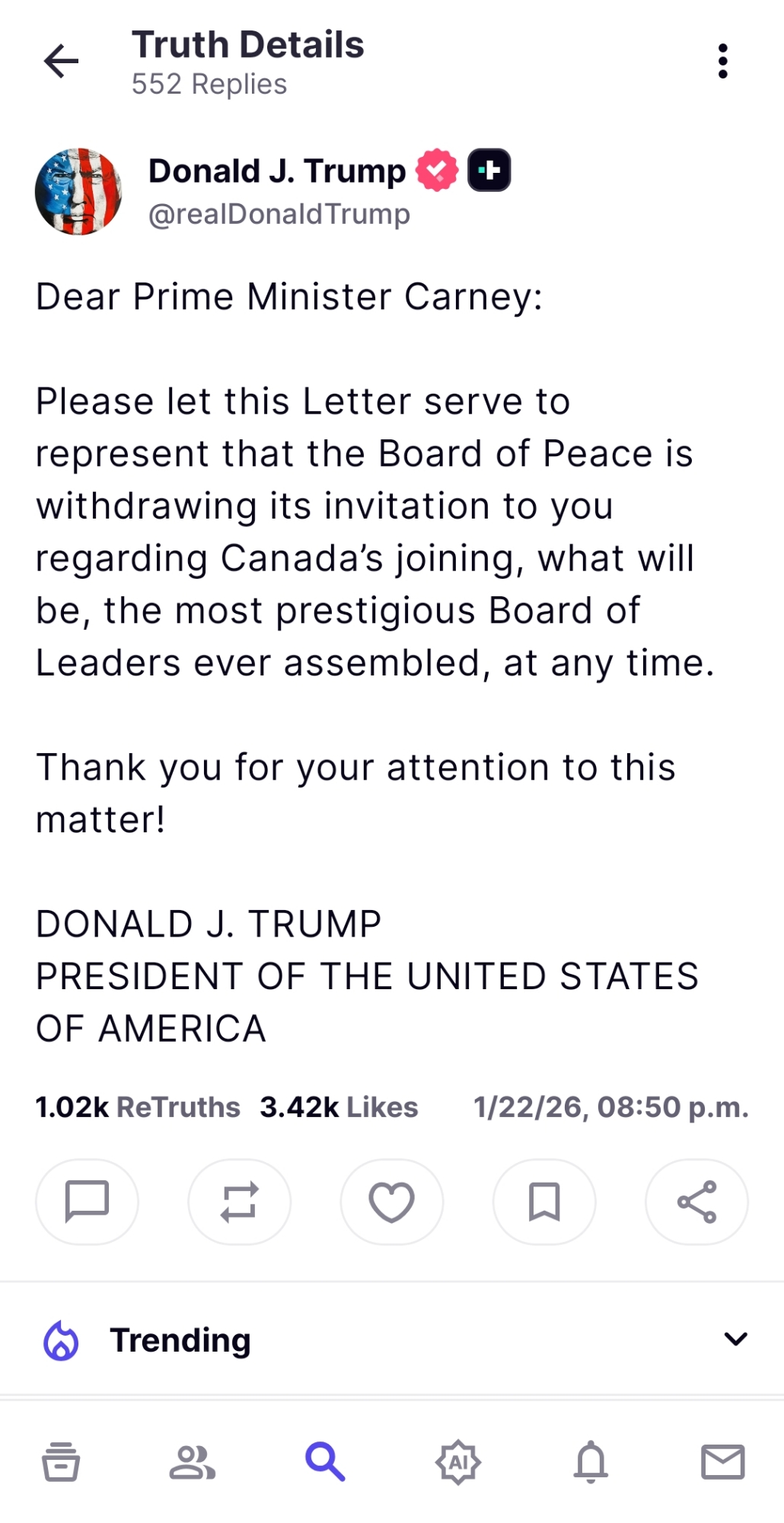View the 1.02k ReTruths list
Image resolution: width=784 pixels, height=1523 pixels.
(137, 1106)
